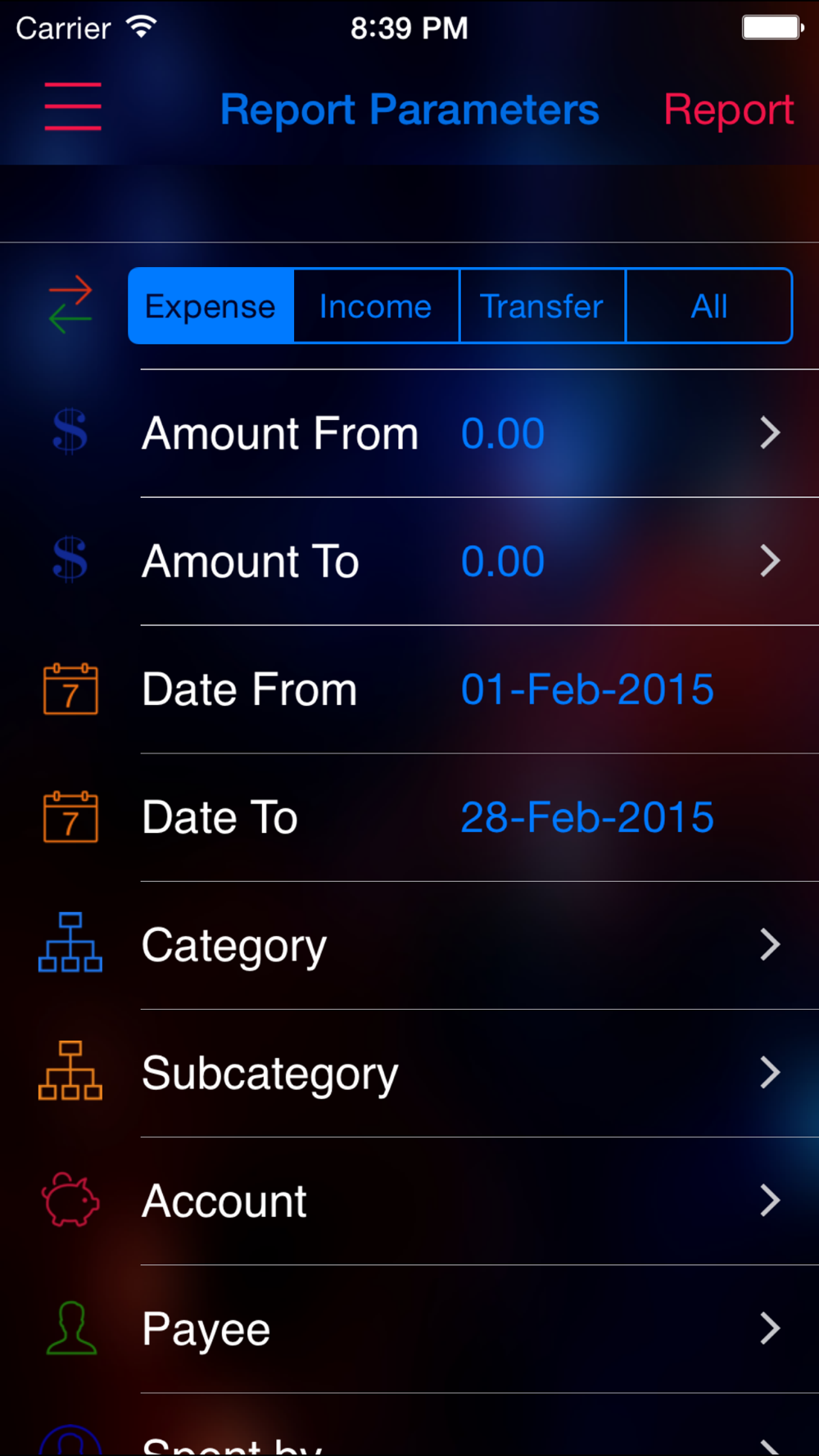Open the Payee selection row
819x1456 pixels.
click(x=409, y=1329)
